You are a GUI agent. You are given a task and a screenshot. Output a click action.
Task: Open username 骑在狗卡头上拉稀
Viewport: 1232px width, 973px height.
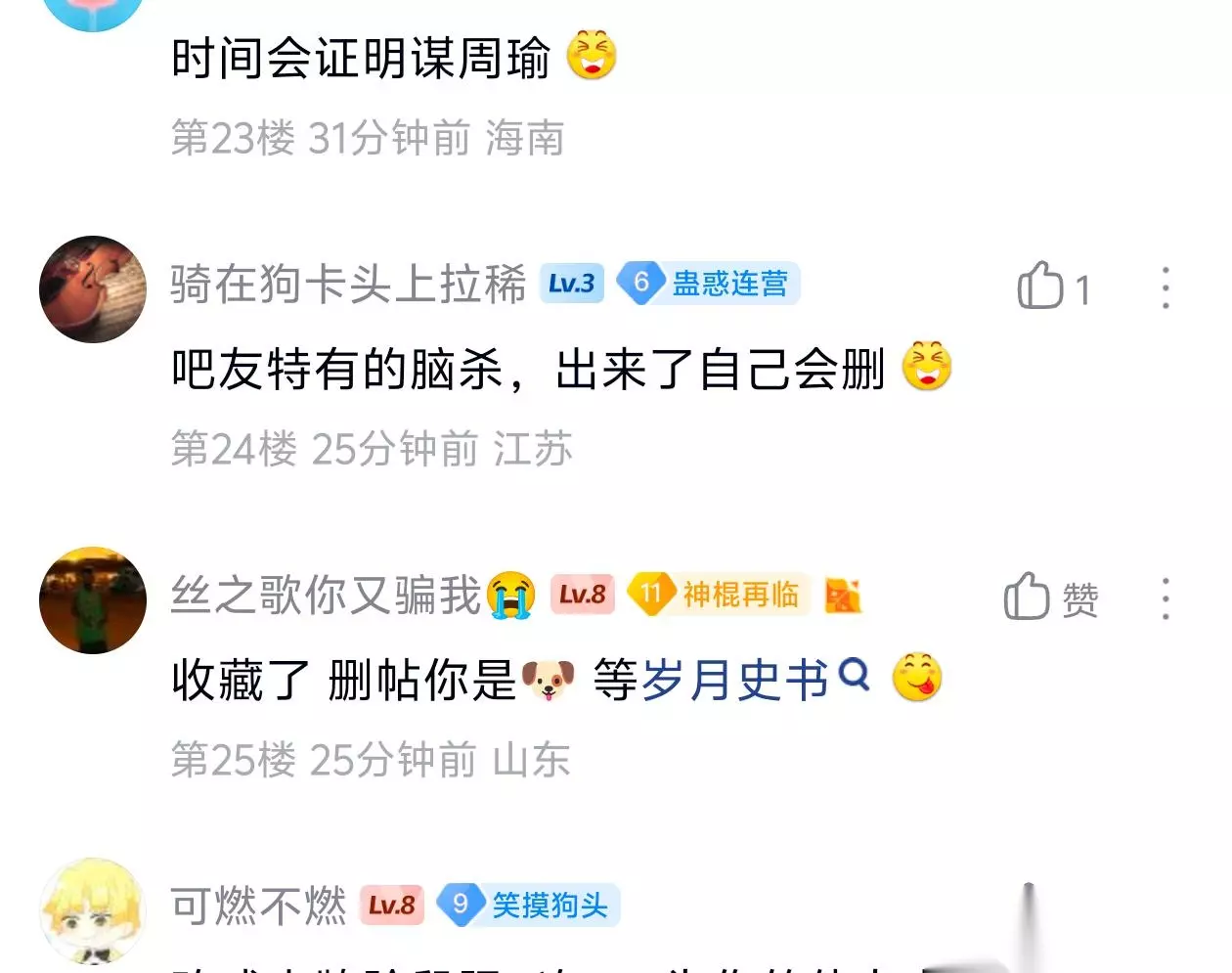[348, 284]
